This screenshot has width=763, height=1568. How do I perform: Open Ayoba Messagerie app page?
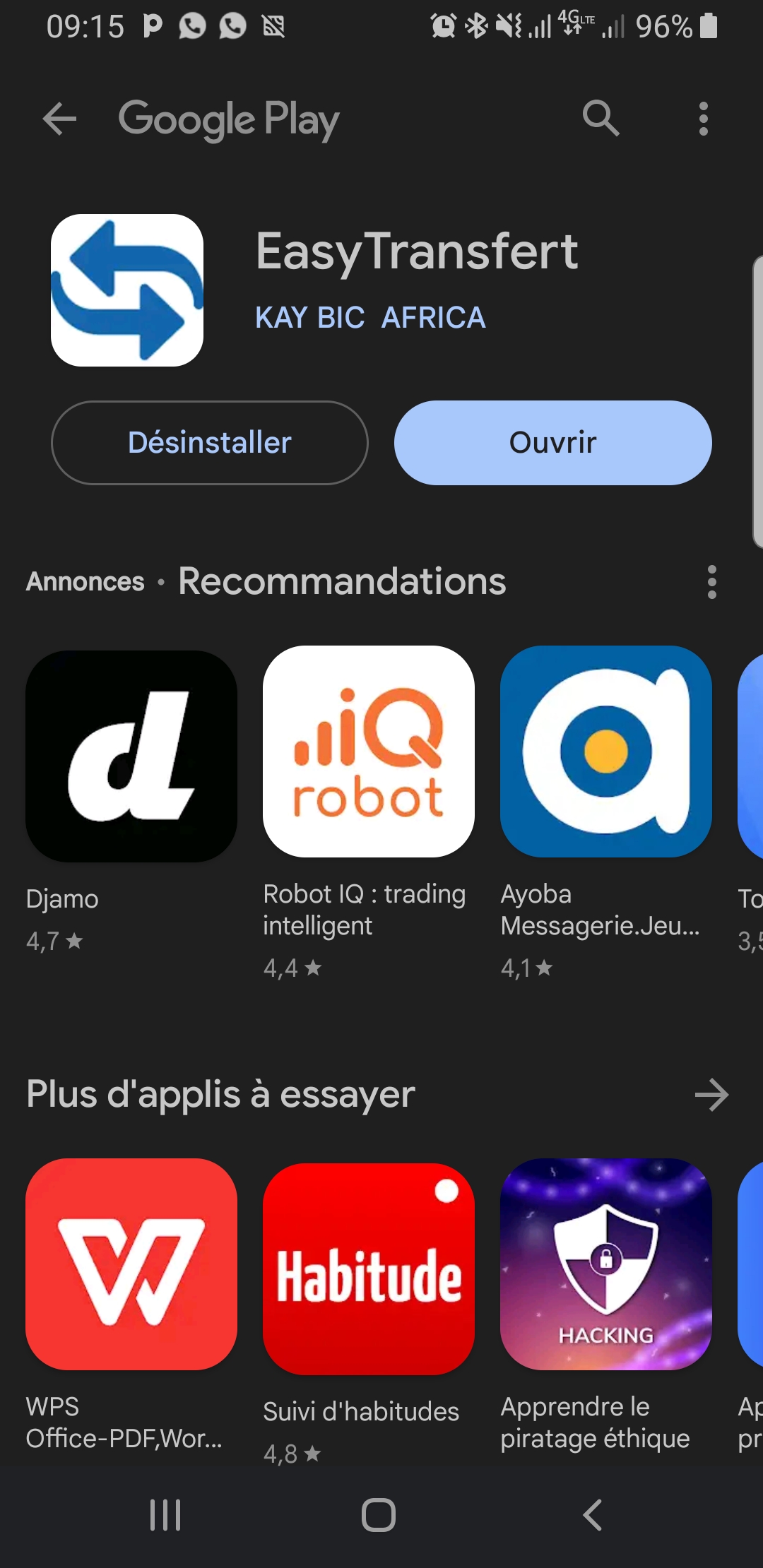click(606, 752)
